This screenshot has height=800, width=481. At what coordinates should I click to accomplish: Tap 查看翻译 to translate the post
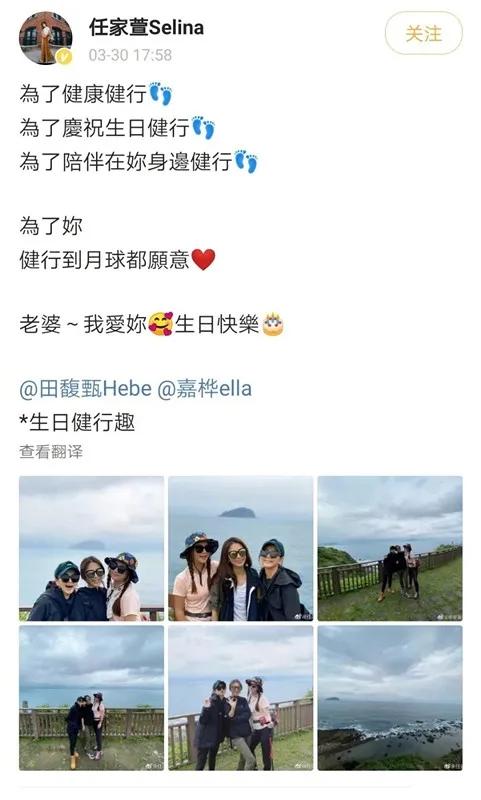tap(51, 452)
